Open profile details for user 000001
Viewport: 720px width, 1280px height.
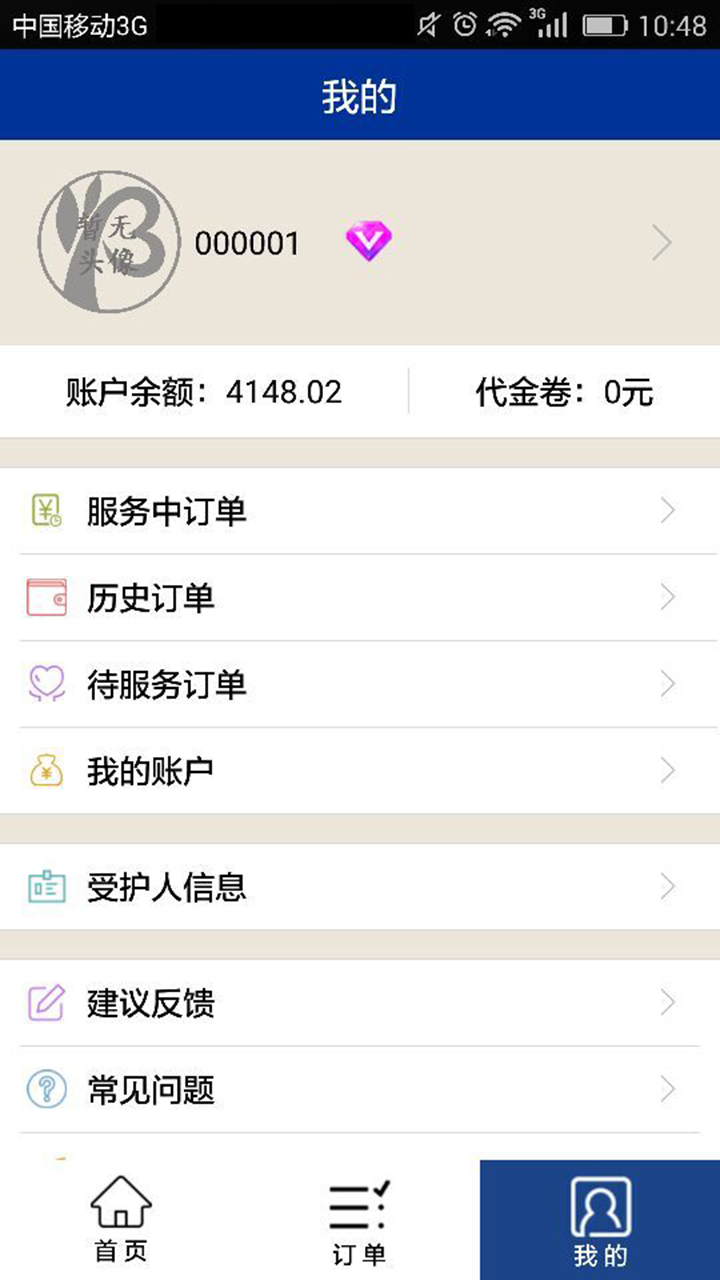tap(360, 243)
